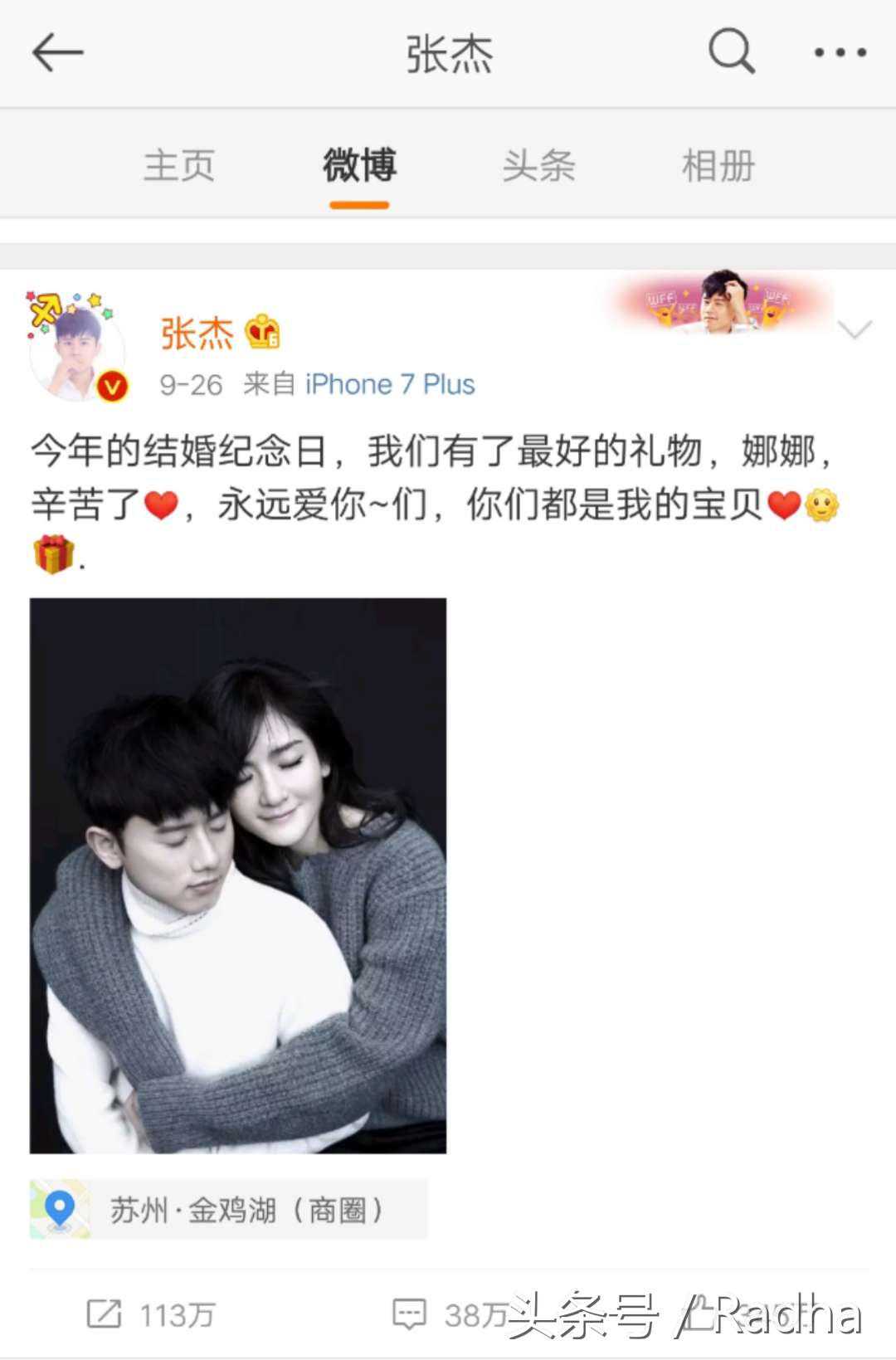Open the 相册 tab
Image resolution: width=896 pixels, height=1360 pixels.
click(718, 165)
